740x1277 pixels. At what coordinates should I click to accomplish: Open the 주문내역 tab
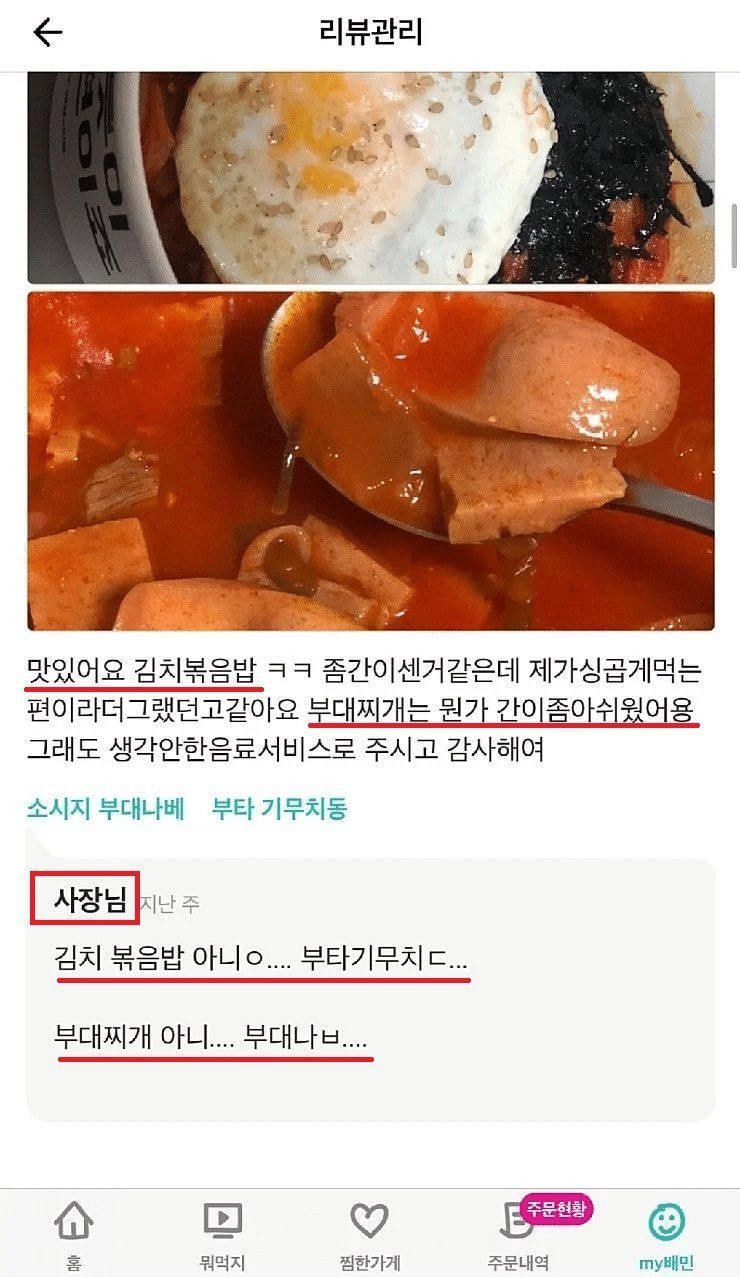pyautogui.click(x=517, y=1233)
